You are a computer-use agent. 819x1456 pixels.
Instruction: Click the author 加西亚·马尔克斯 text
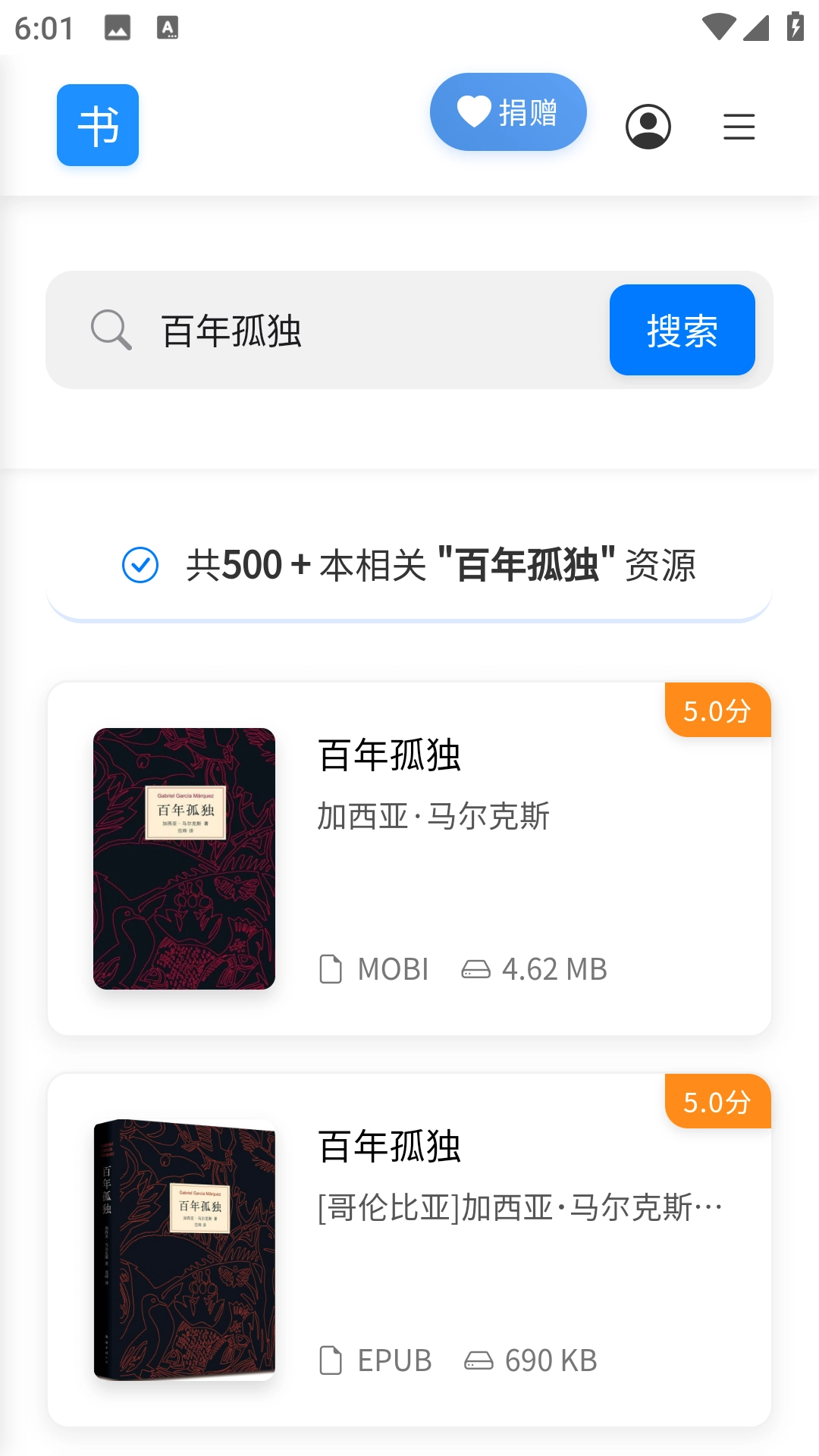(x=433, y=817)
